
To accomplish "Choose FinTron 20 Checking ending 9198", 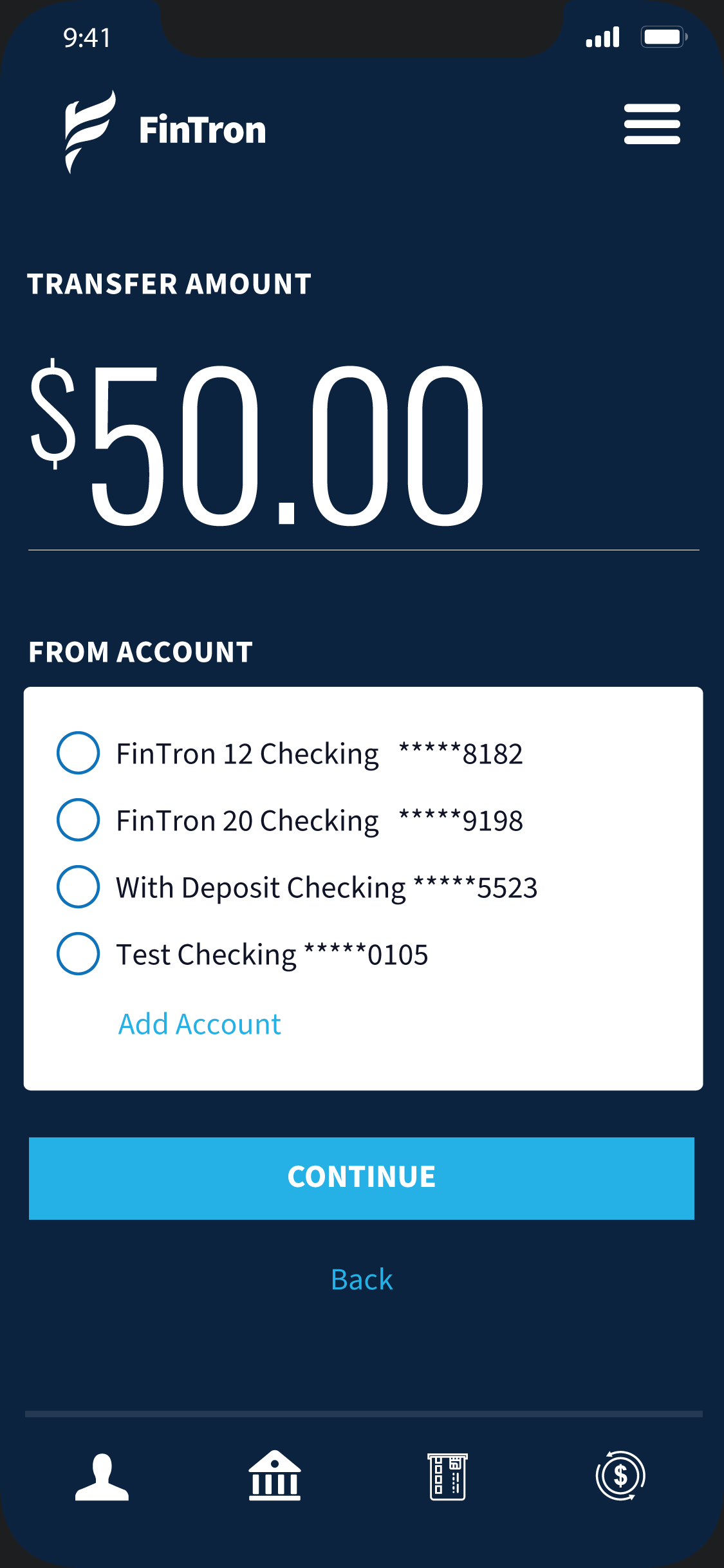I will [x=78, y=819].
